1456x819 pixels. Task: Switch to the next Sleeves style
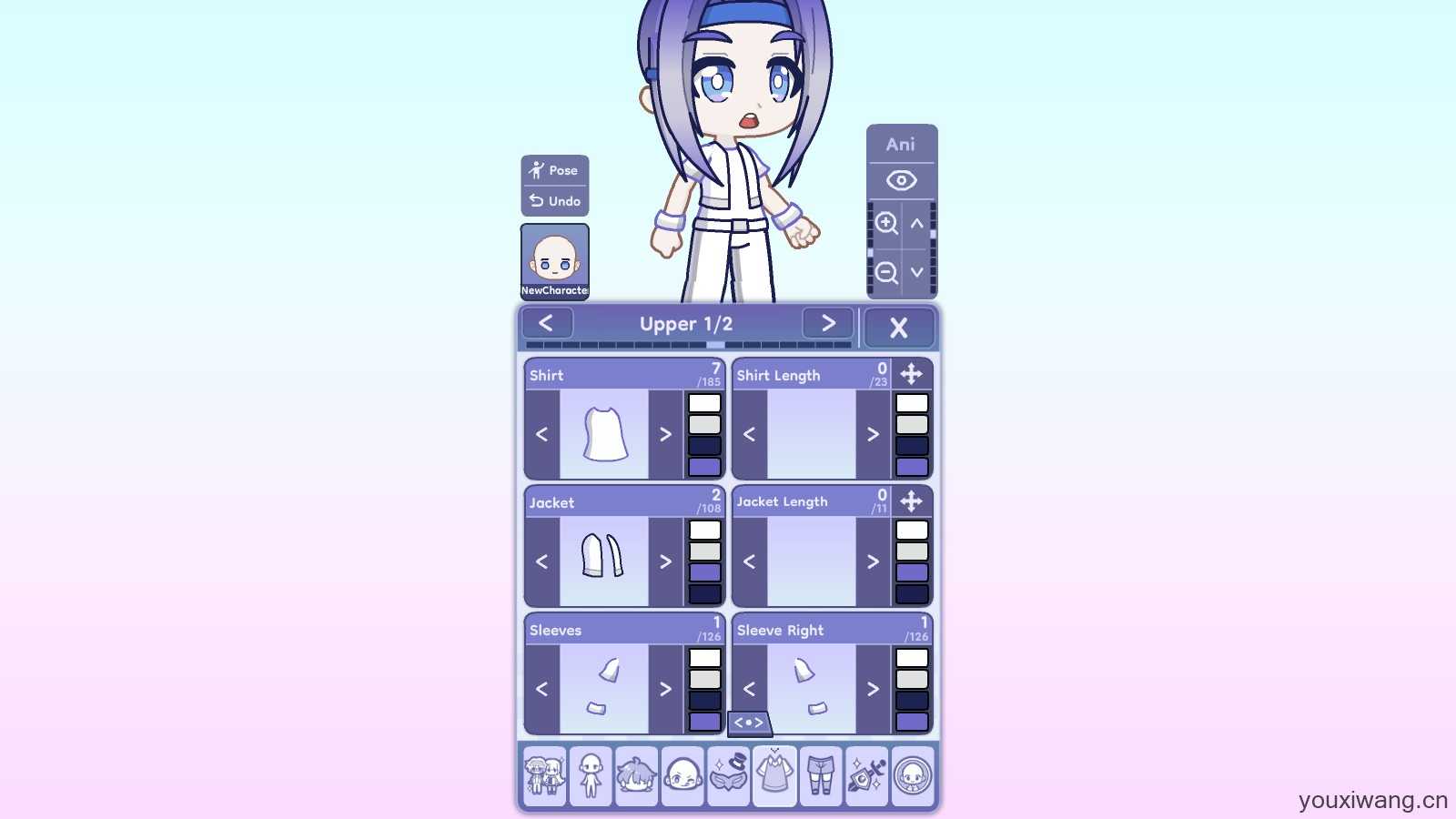point(665,689)
